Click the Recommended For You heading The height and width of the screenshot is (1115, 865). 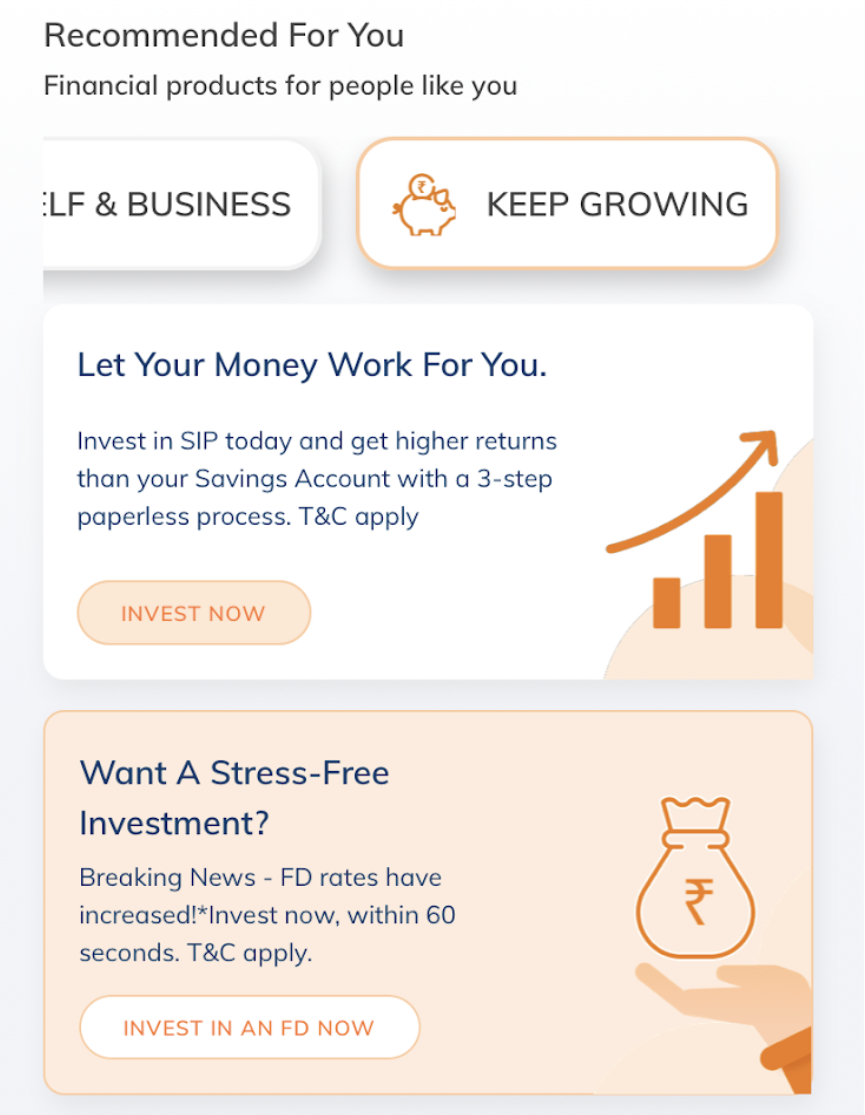point(224,35)
